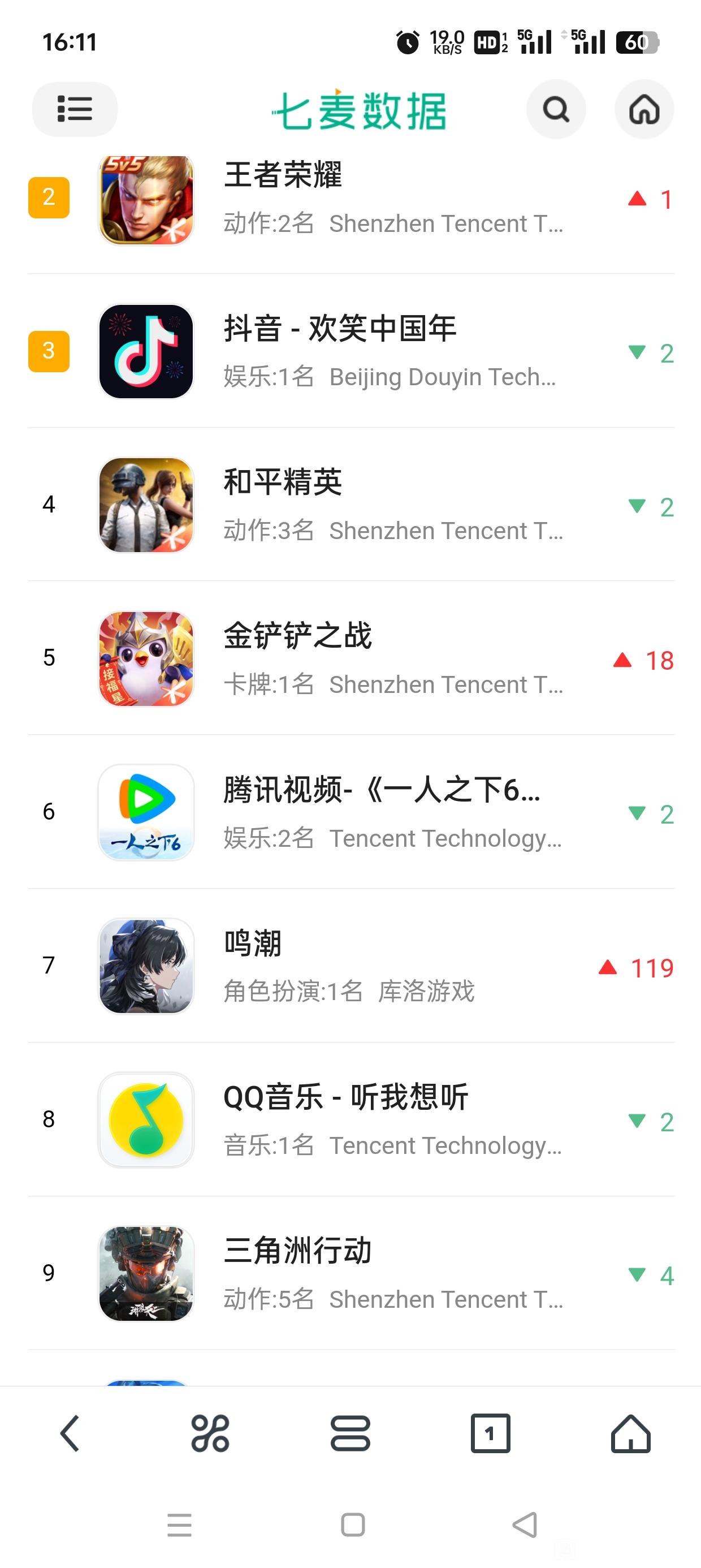This screenshot has height=1568, width=701.
Task: Open QQ音乐 - 听我想听
Action: point(350,1119)
